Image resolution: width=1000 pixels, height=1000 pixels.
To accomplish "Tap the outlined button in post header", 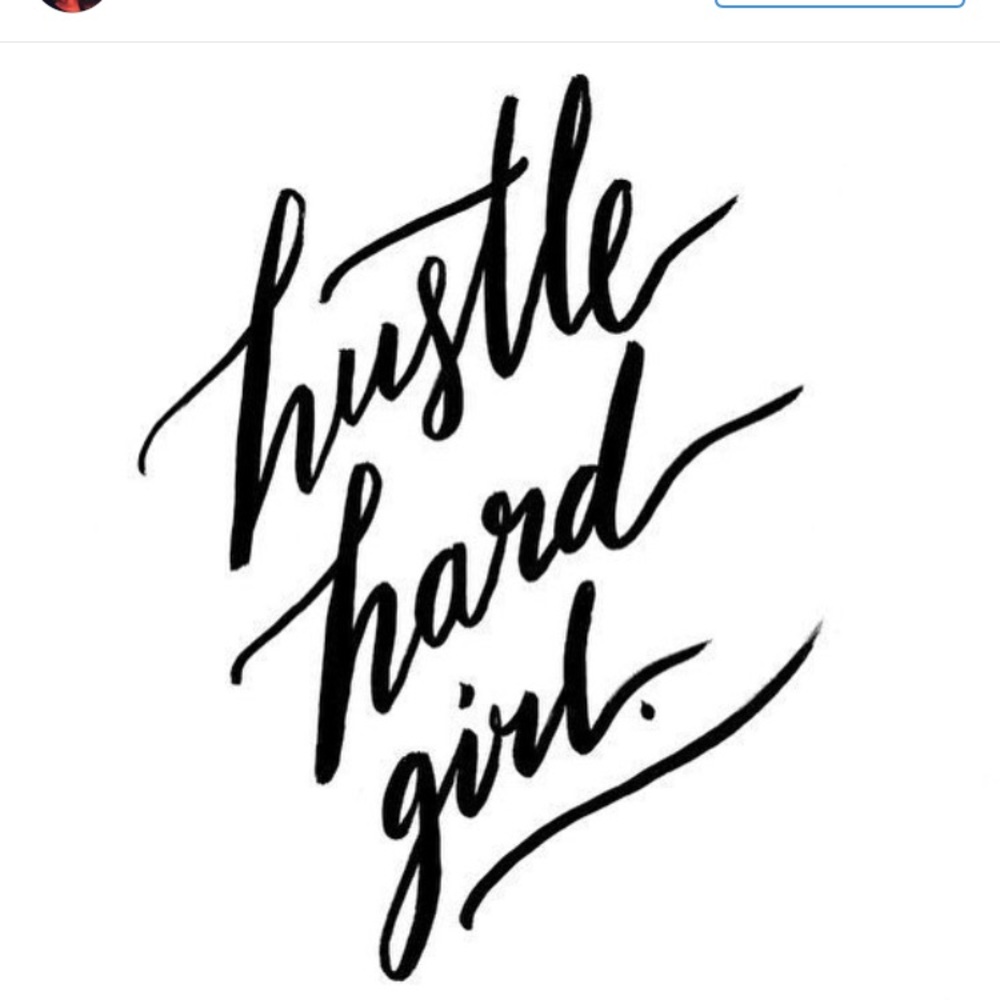I will [x=839, y=3].
